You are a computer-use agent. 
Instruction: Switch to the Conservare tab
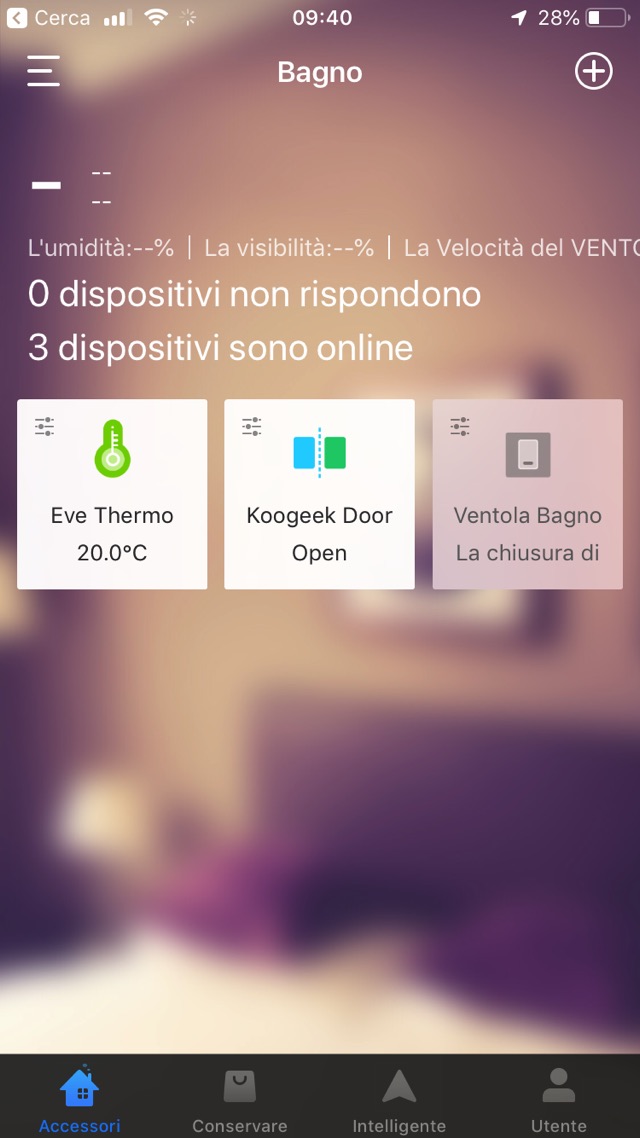(240, 1098)
